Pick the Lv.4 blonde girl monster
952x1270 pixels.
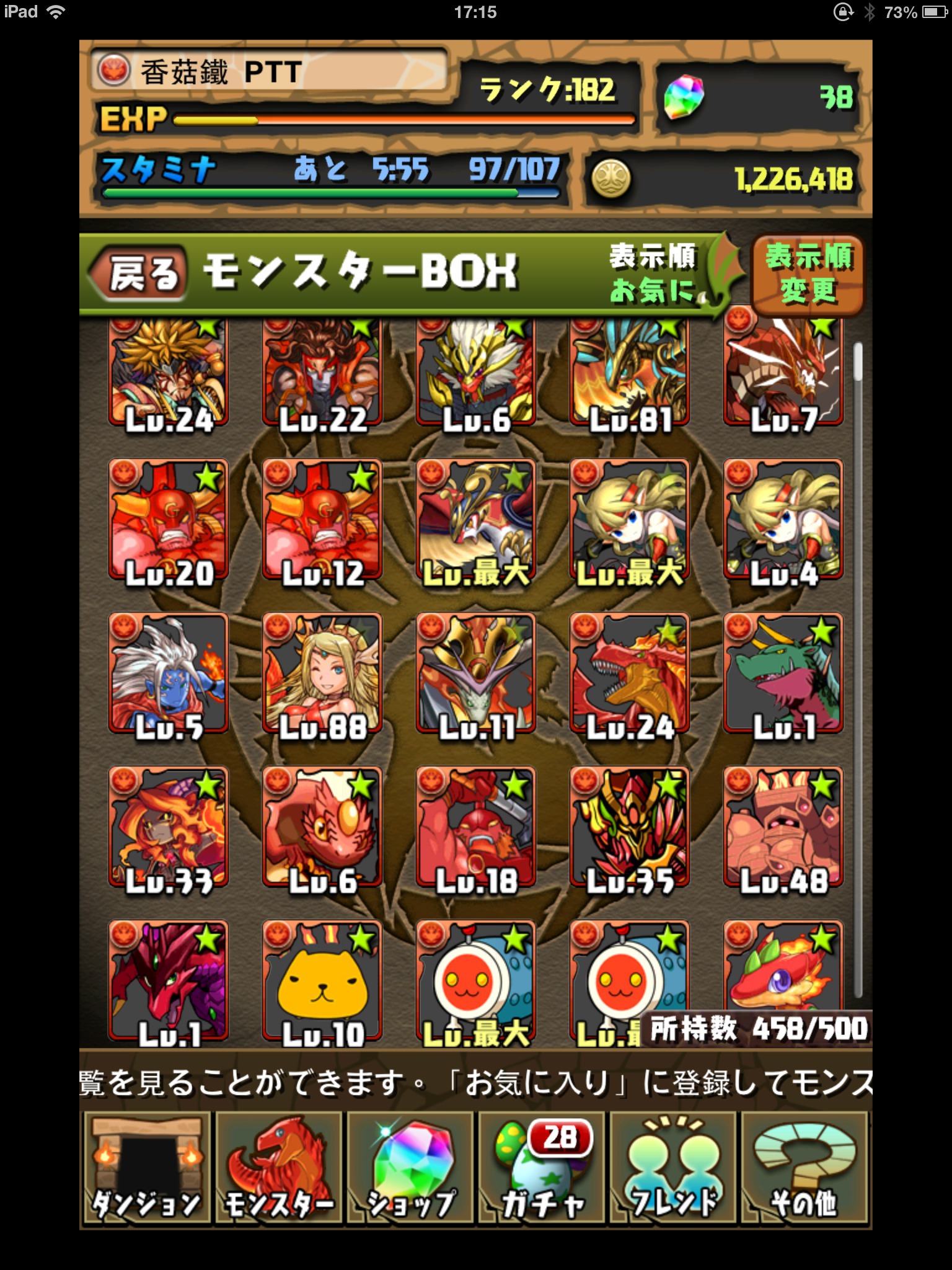tap(783, 520)
